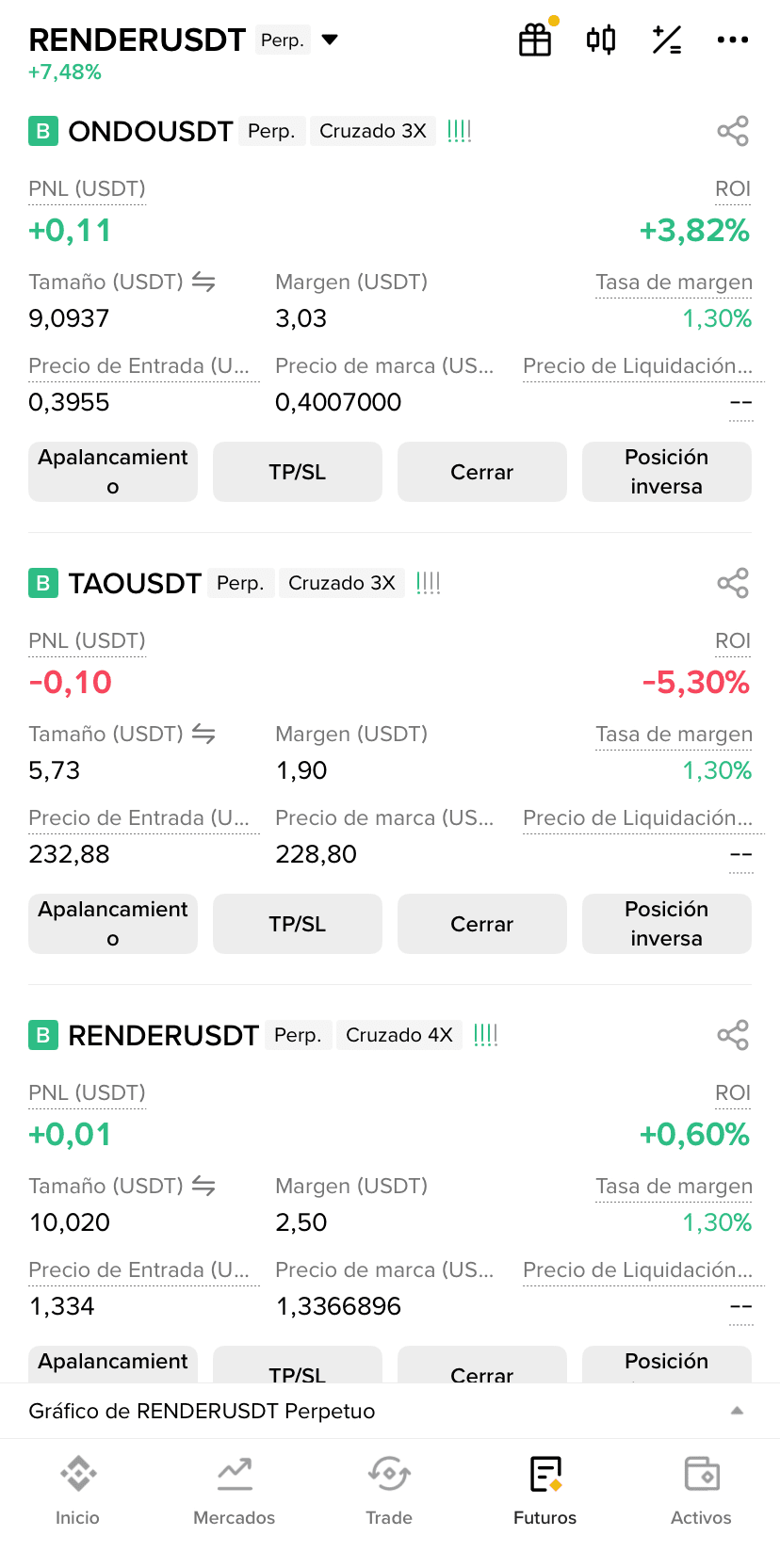This screenshot has height=1568, width=780.
Task: Share the TAOUSDT position
Action: (x=732, y=583)
